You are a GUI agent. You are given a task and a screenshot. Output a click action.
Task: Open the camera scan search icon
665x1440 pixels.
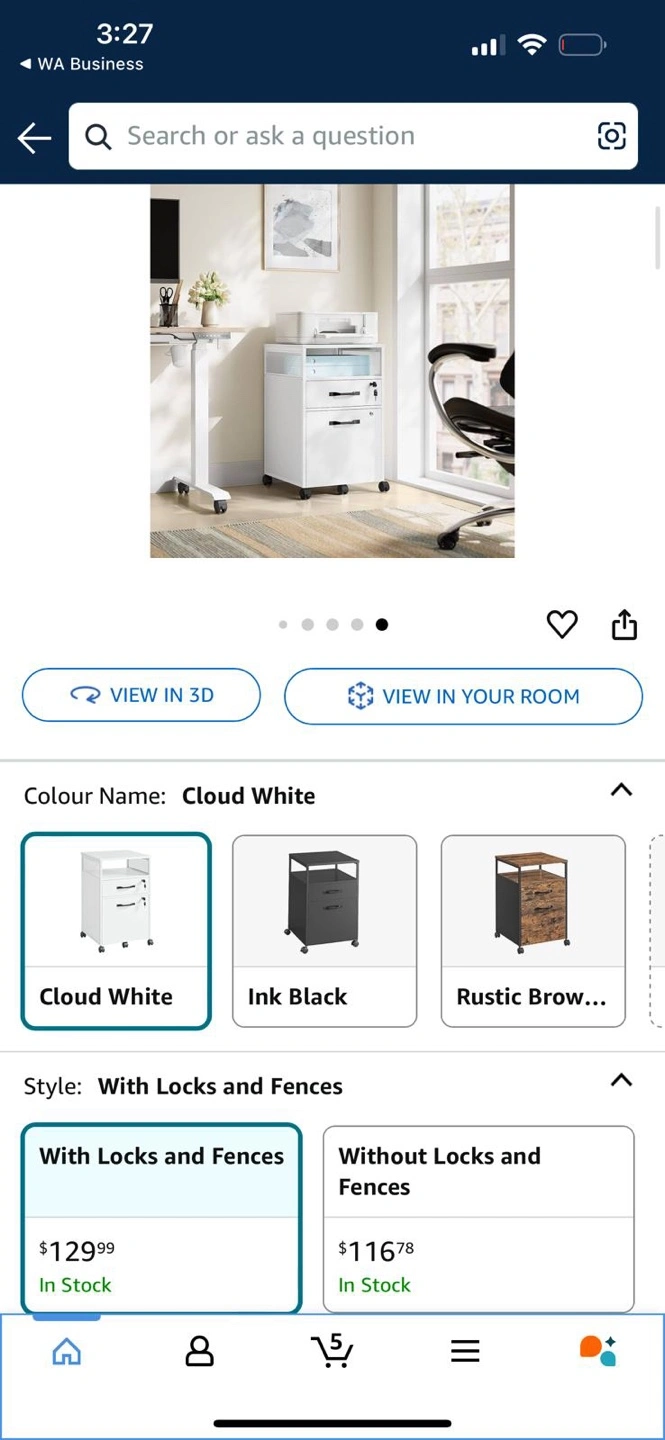click(x=611, y=136)
